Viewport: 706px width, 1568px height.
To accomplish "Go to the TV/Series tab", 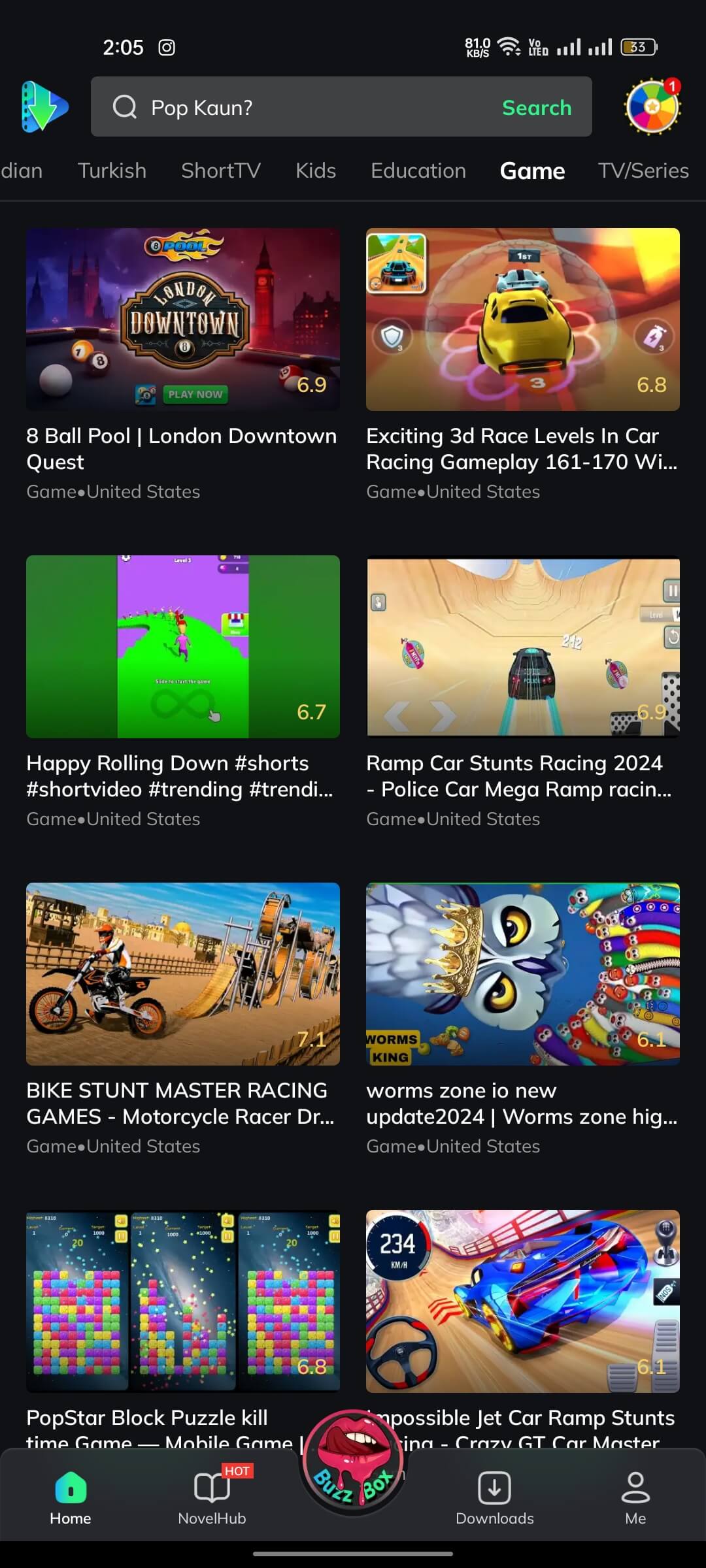I will coord(643,171).
